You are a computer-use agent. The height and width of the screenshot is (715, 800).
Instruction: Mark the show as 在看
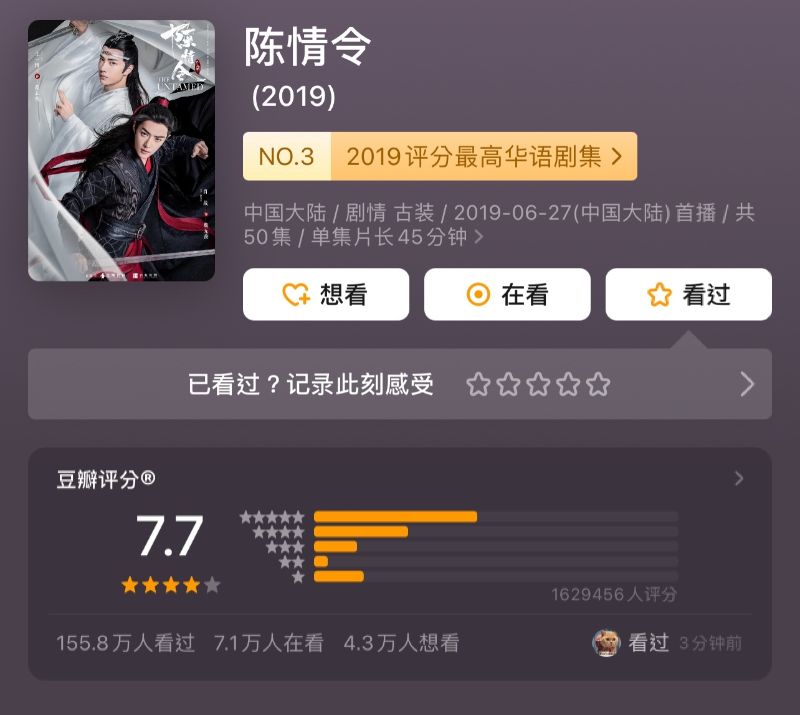507,294
